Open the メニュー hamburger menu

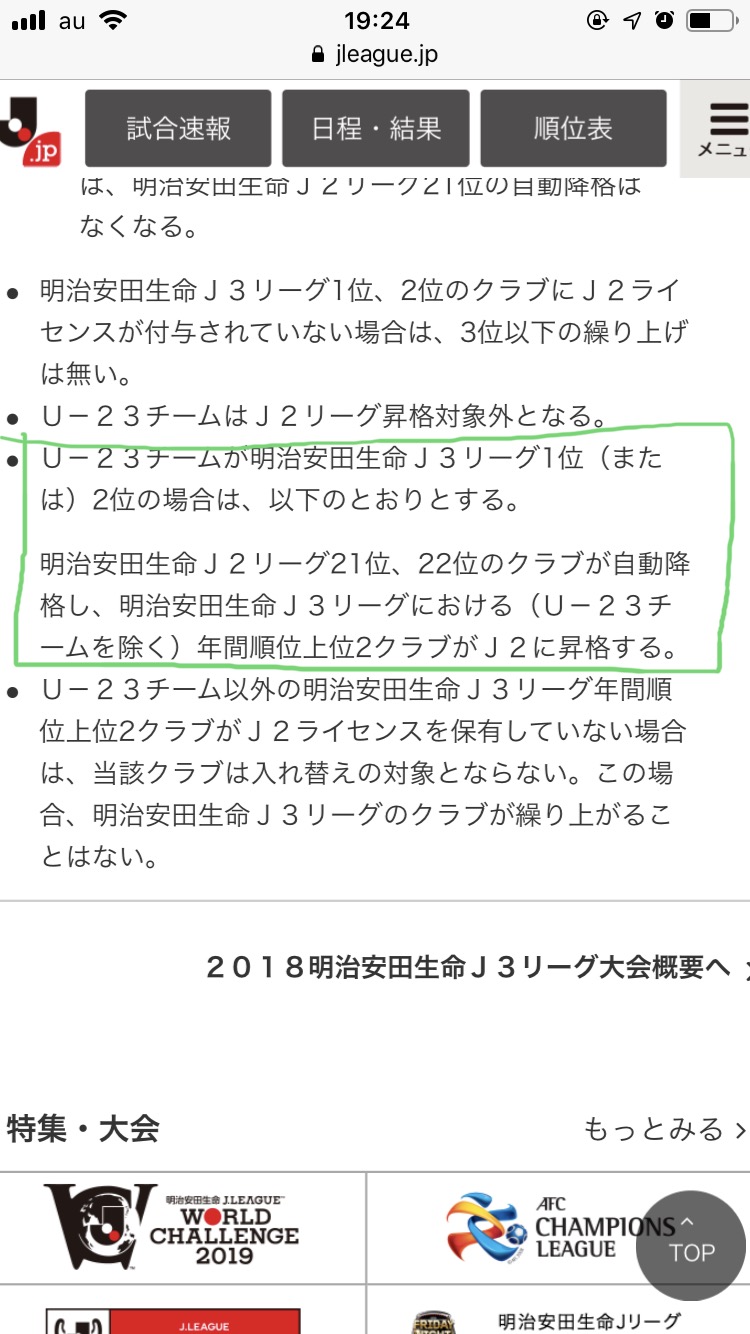720,128
